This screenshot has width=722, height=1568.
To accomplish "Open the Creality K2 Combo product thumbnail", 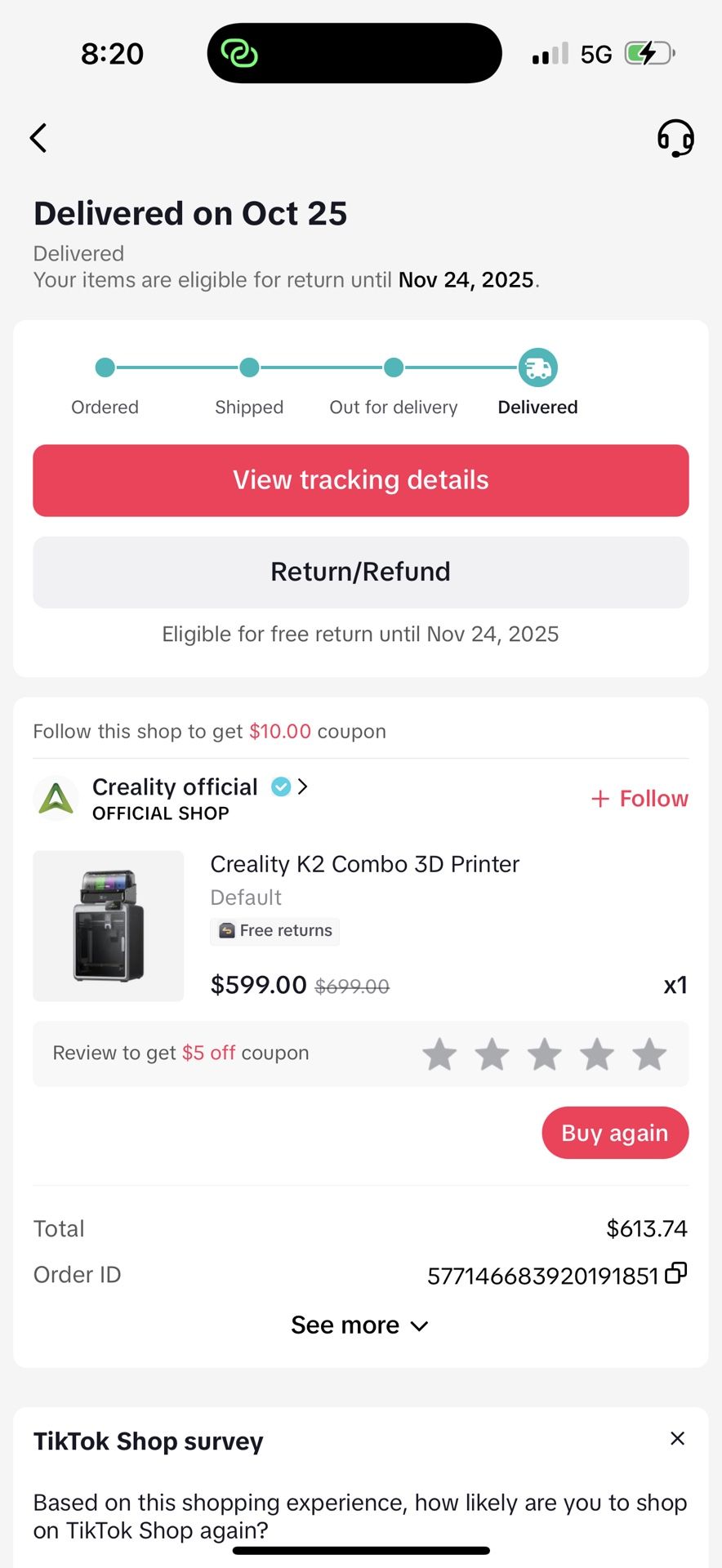I will [x=108, y=925].
